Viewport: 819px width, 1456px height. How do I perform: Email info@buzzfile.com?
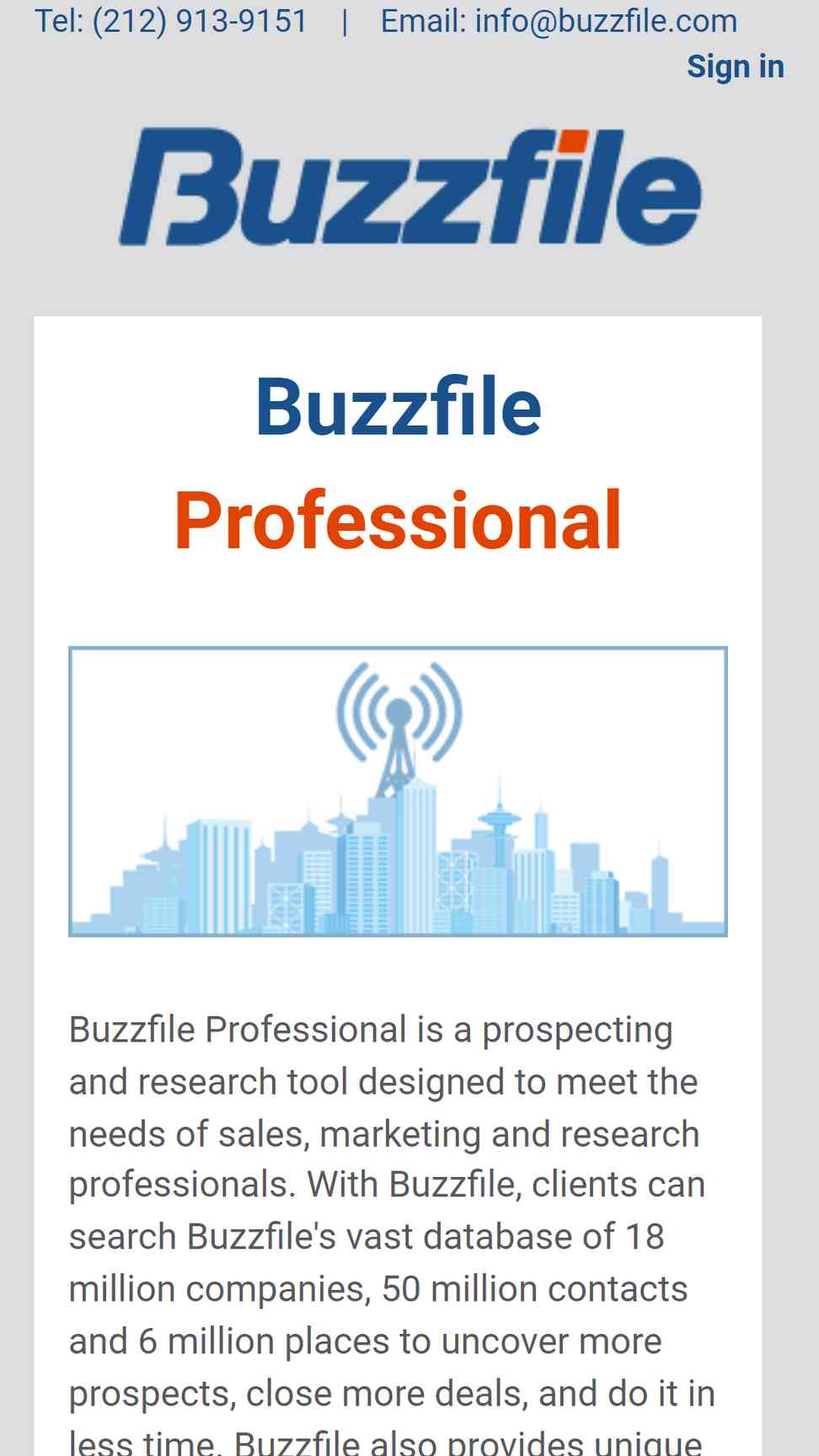click(x=606, y=21)
